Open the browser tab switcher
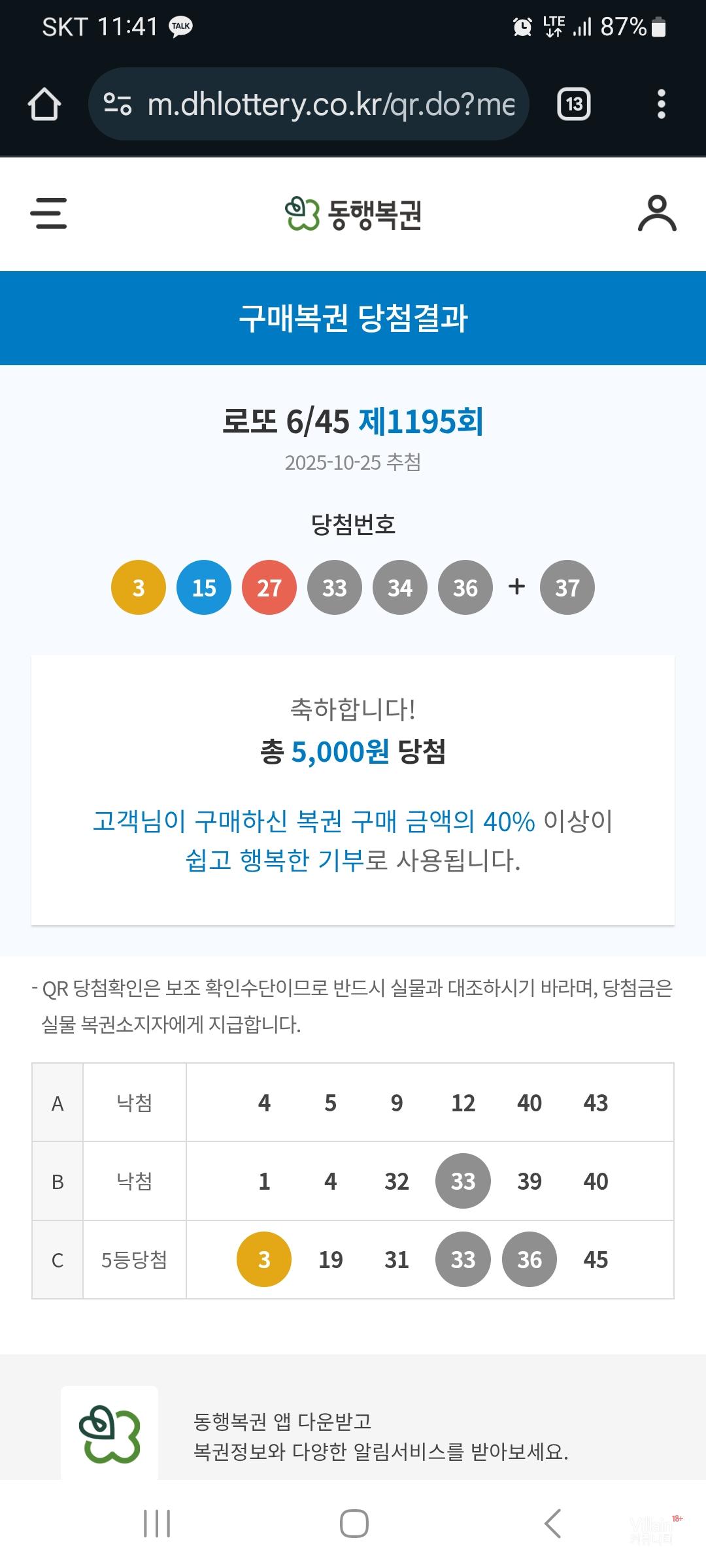Viewport: 706px width, 1568px height. pyautogui.click(x=573, y=105)
